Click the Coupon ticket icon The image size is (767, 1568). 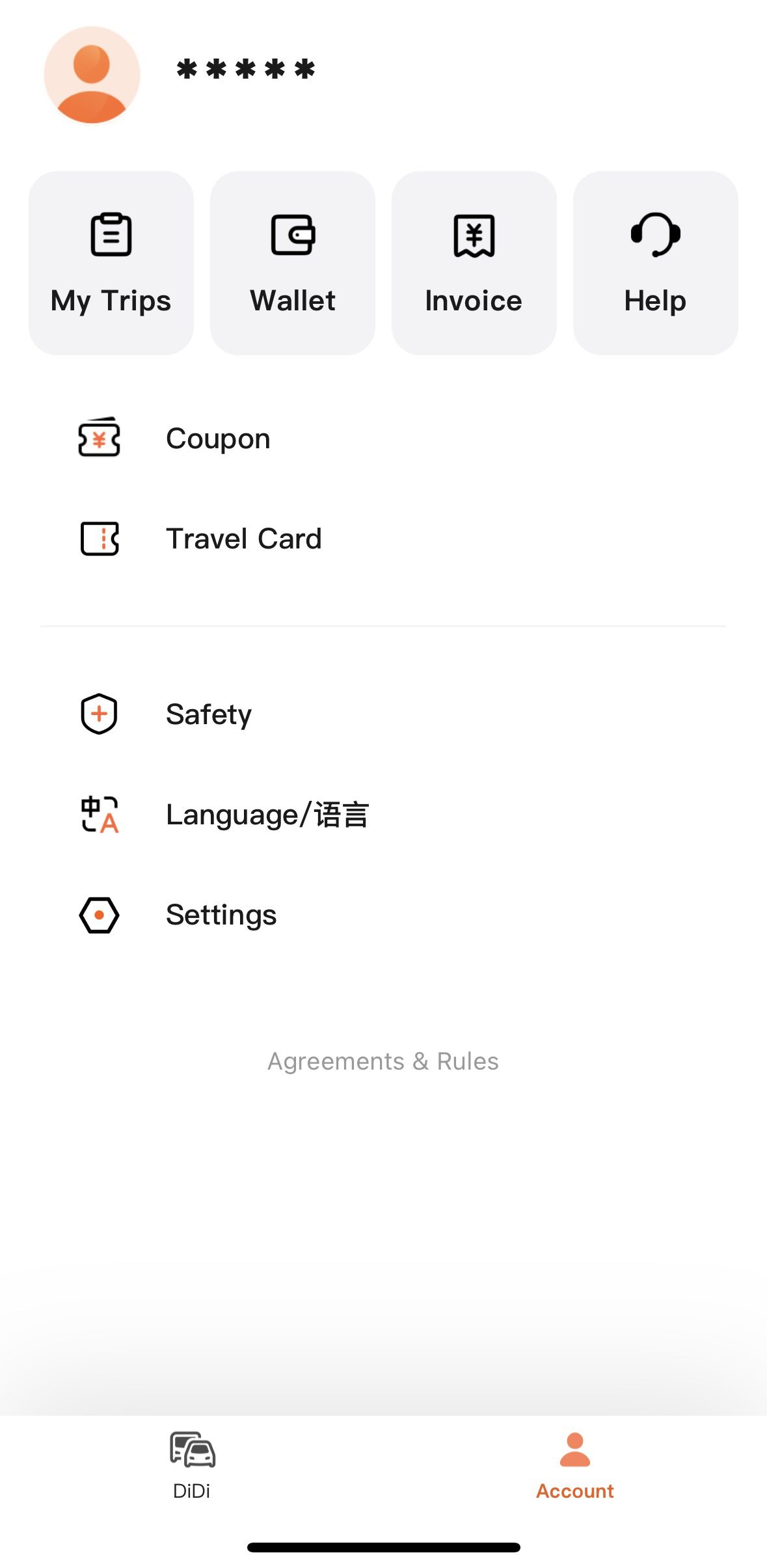click(99, 439)
